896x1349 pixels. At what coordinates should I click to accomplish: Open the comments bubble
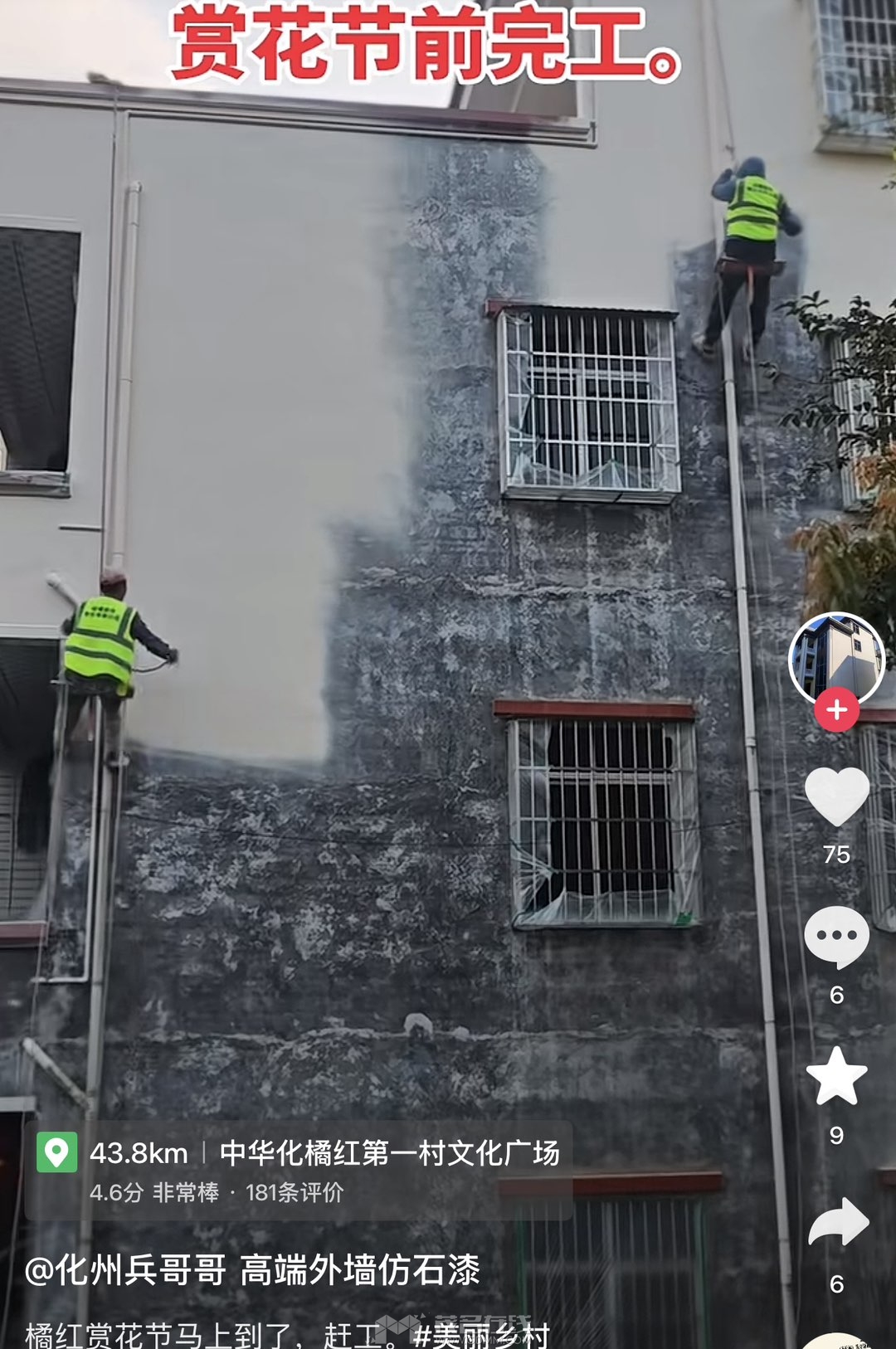(x=836, y=936)
